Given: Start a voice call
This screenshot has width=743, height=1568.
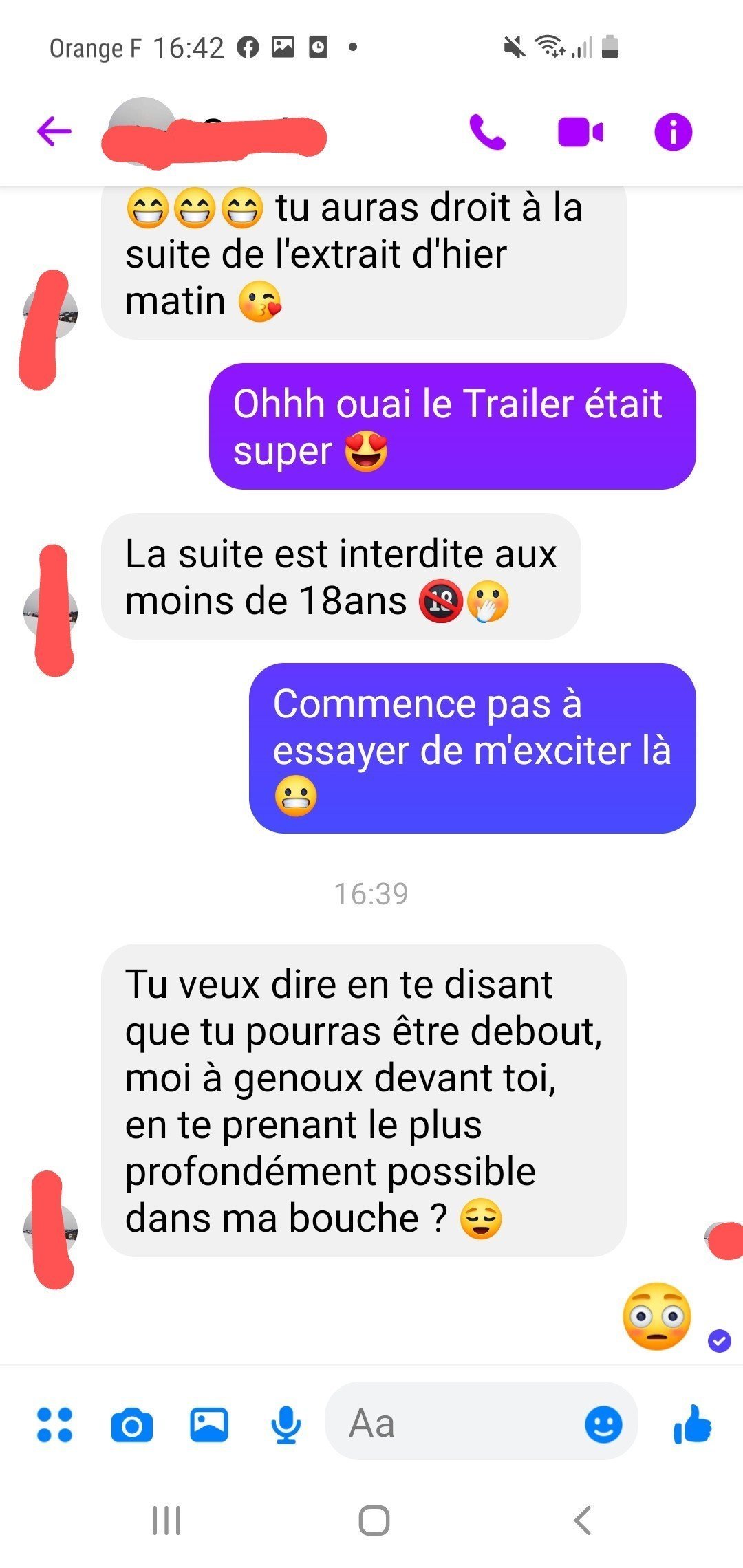Looking at the screenshot, I should [x=487, y=132].
